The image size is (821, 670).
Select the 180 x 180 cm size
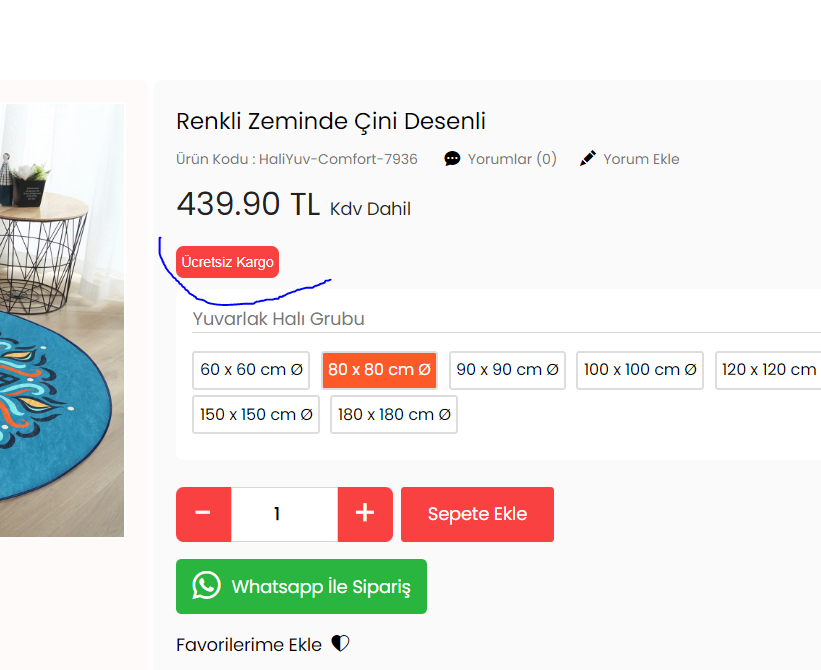pos(394,414)
